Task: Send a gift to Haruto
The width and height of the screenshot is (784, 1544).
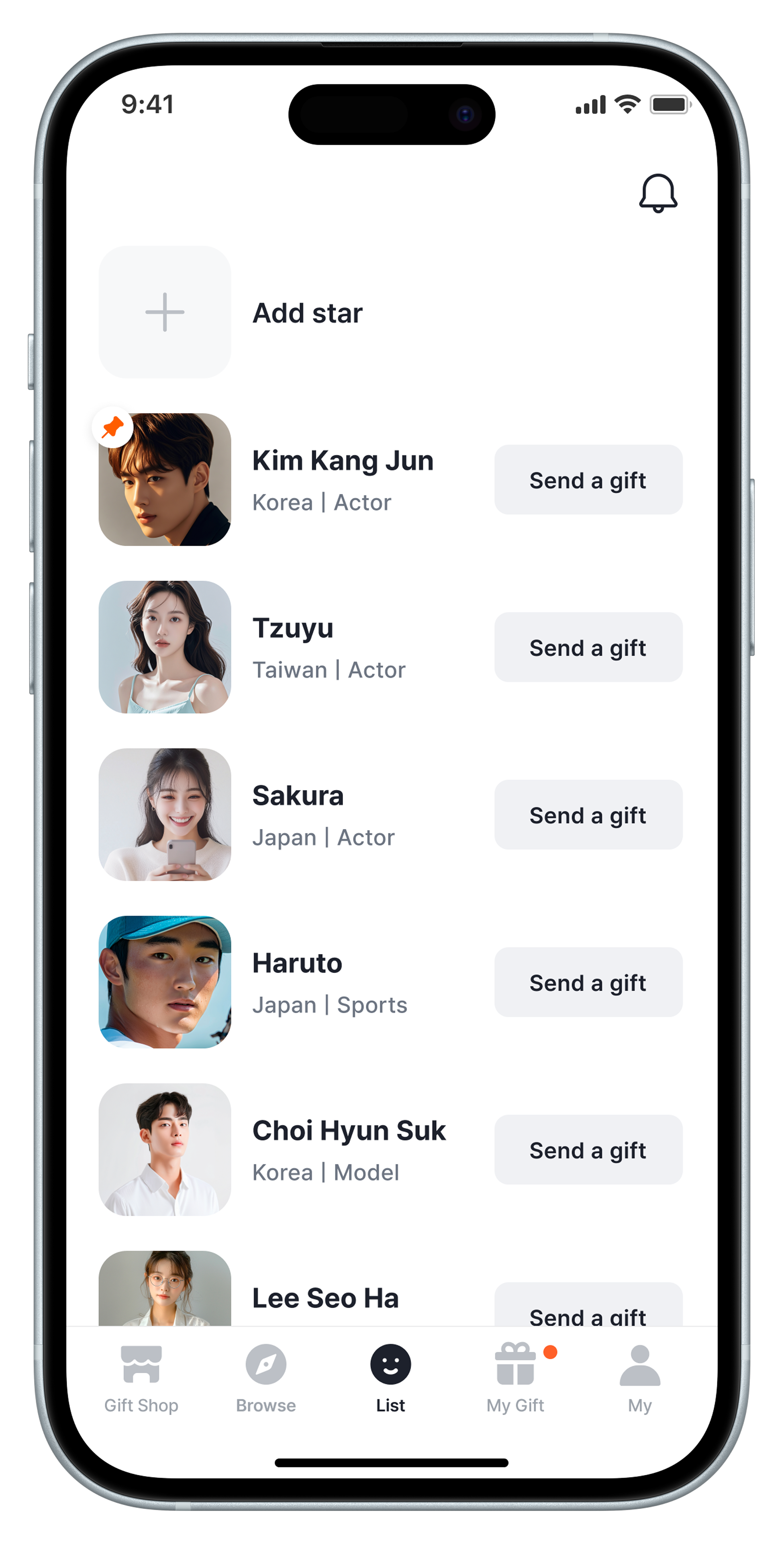Action: coord(588,983)
